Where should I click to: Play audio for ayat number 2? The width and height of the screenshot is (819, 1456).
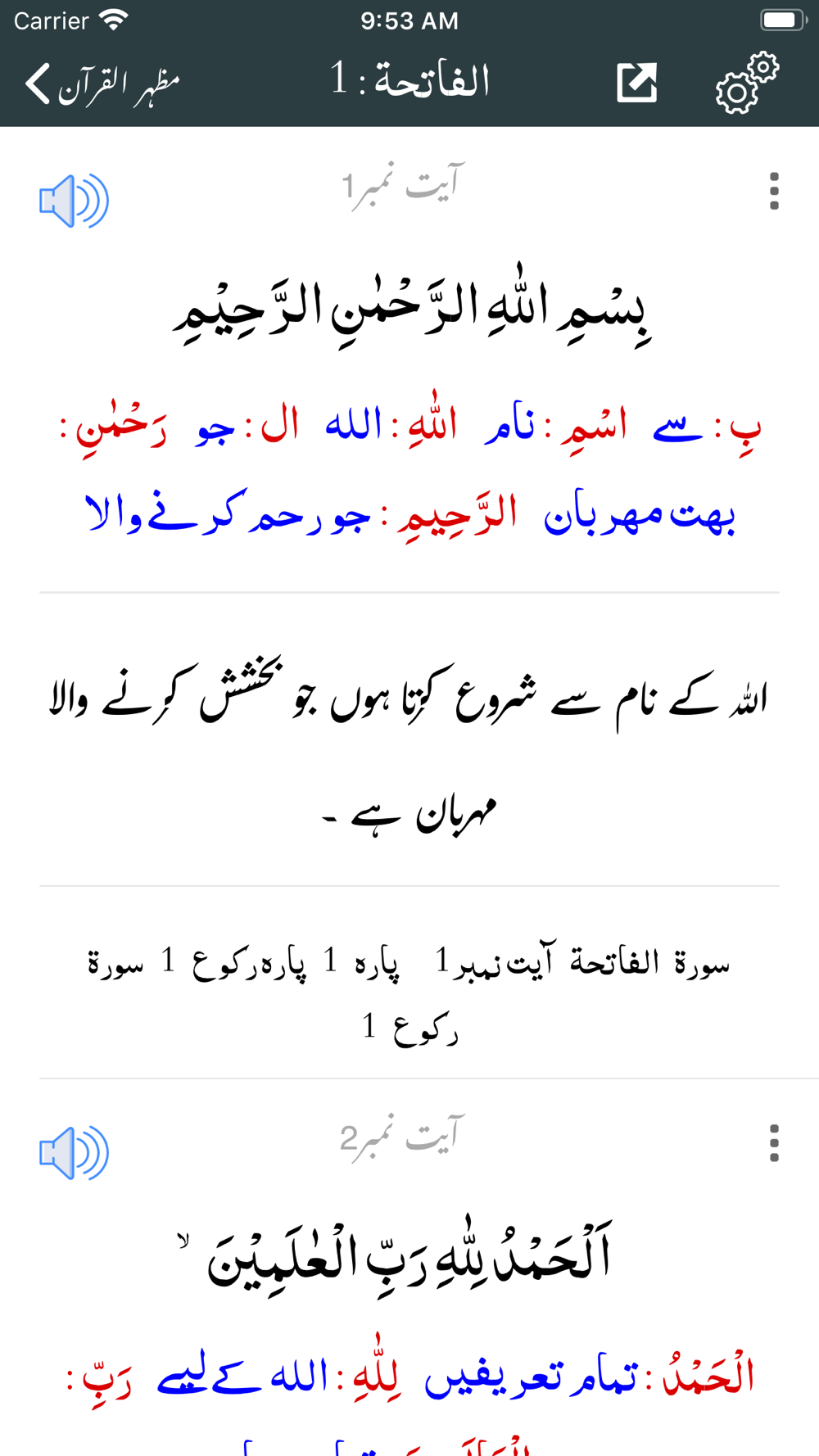(x=74, y=1152)
